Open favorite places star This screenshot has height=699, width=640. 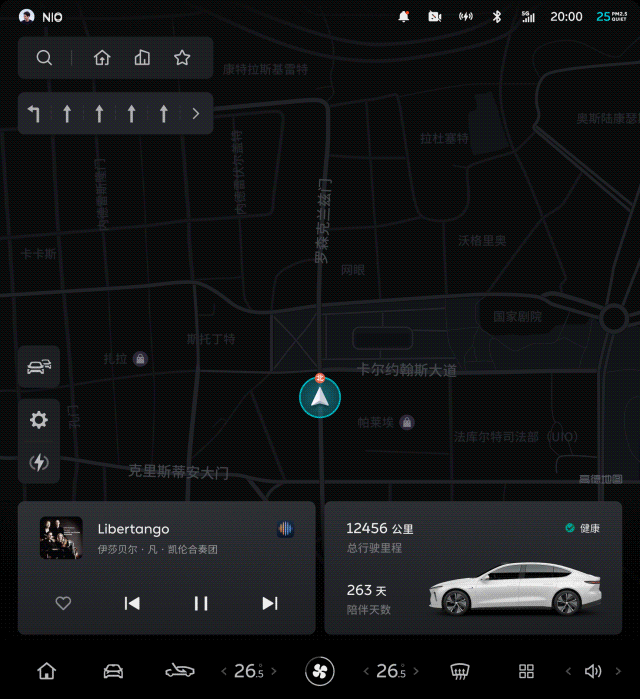pyautogui.click(x=182, y=58)
